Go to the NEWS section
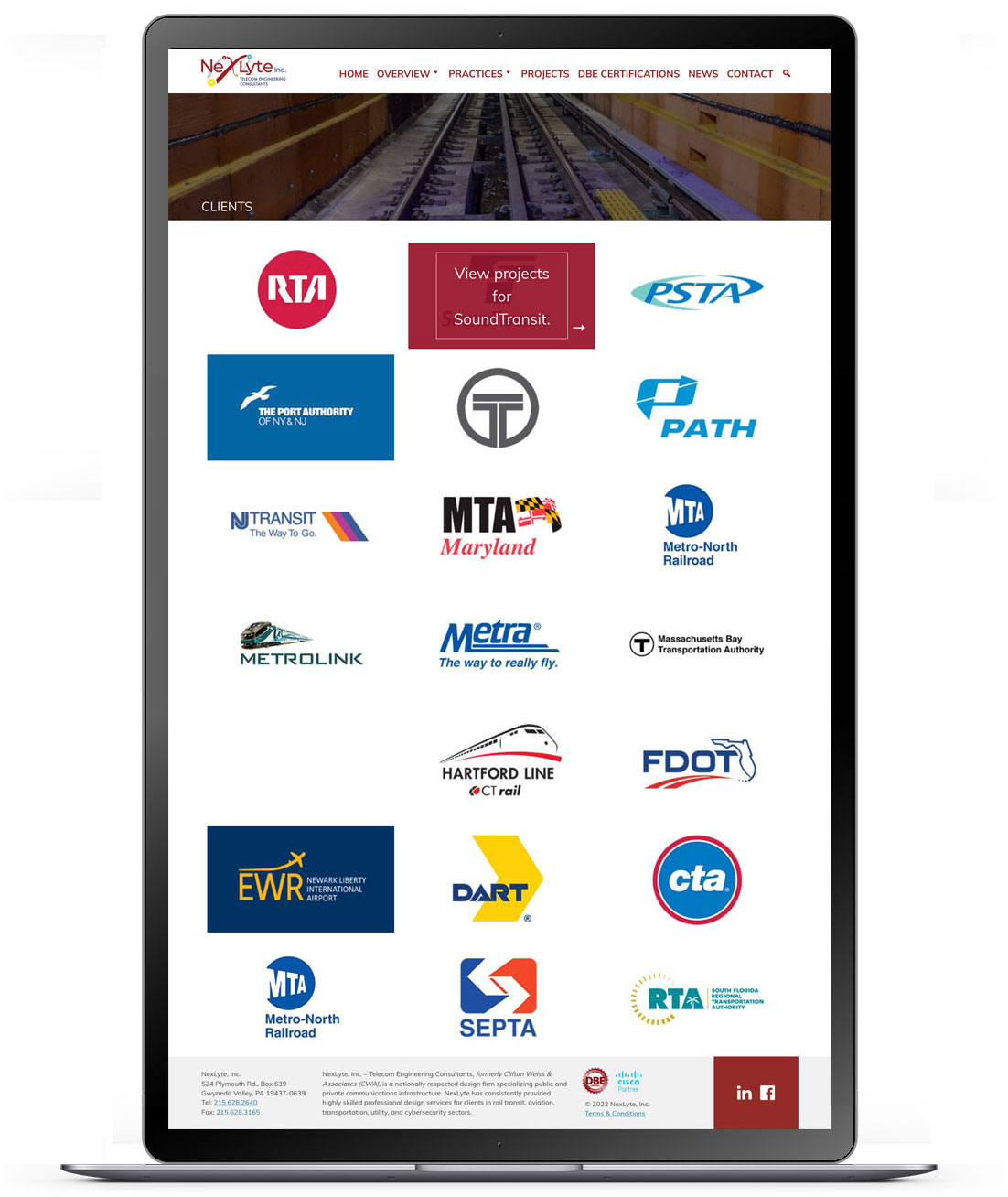1008x1197 pixels. [x=702, y=74]
